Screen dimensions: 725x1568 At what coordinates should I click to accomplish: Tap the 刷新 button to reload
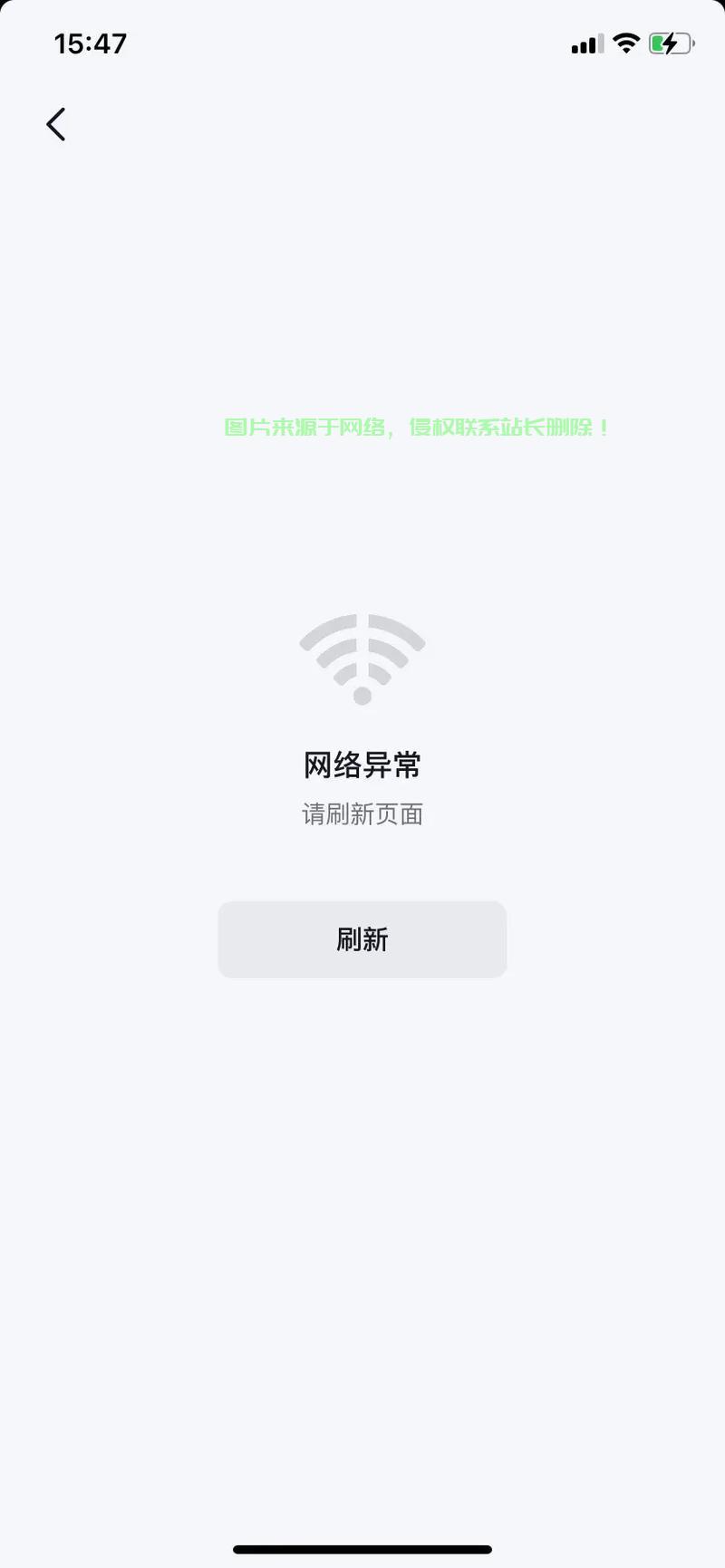pyautogui.click(x=362, y=939)
